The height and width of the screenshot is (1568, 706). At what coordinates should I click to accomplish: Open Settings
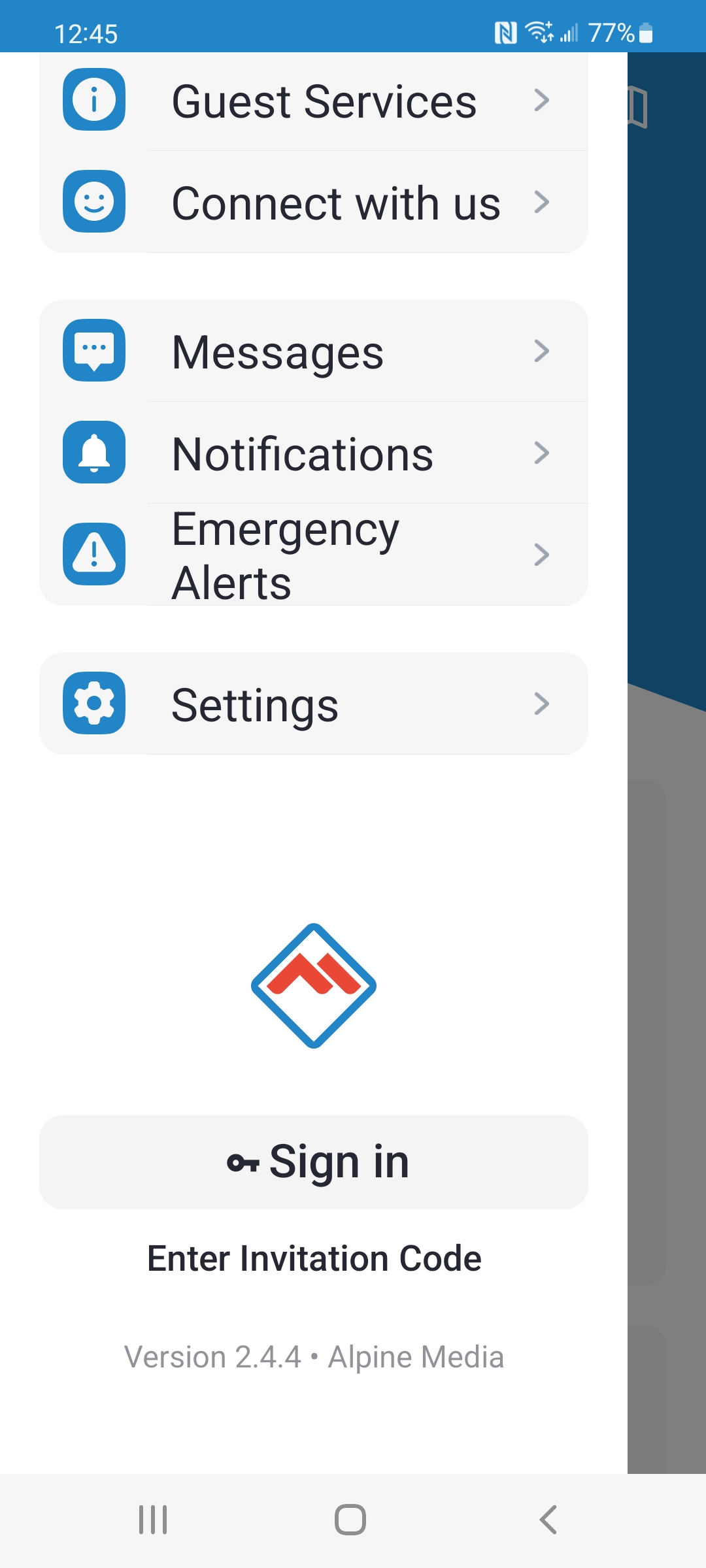click(x=314, y=704)
